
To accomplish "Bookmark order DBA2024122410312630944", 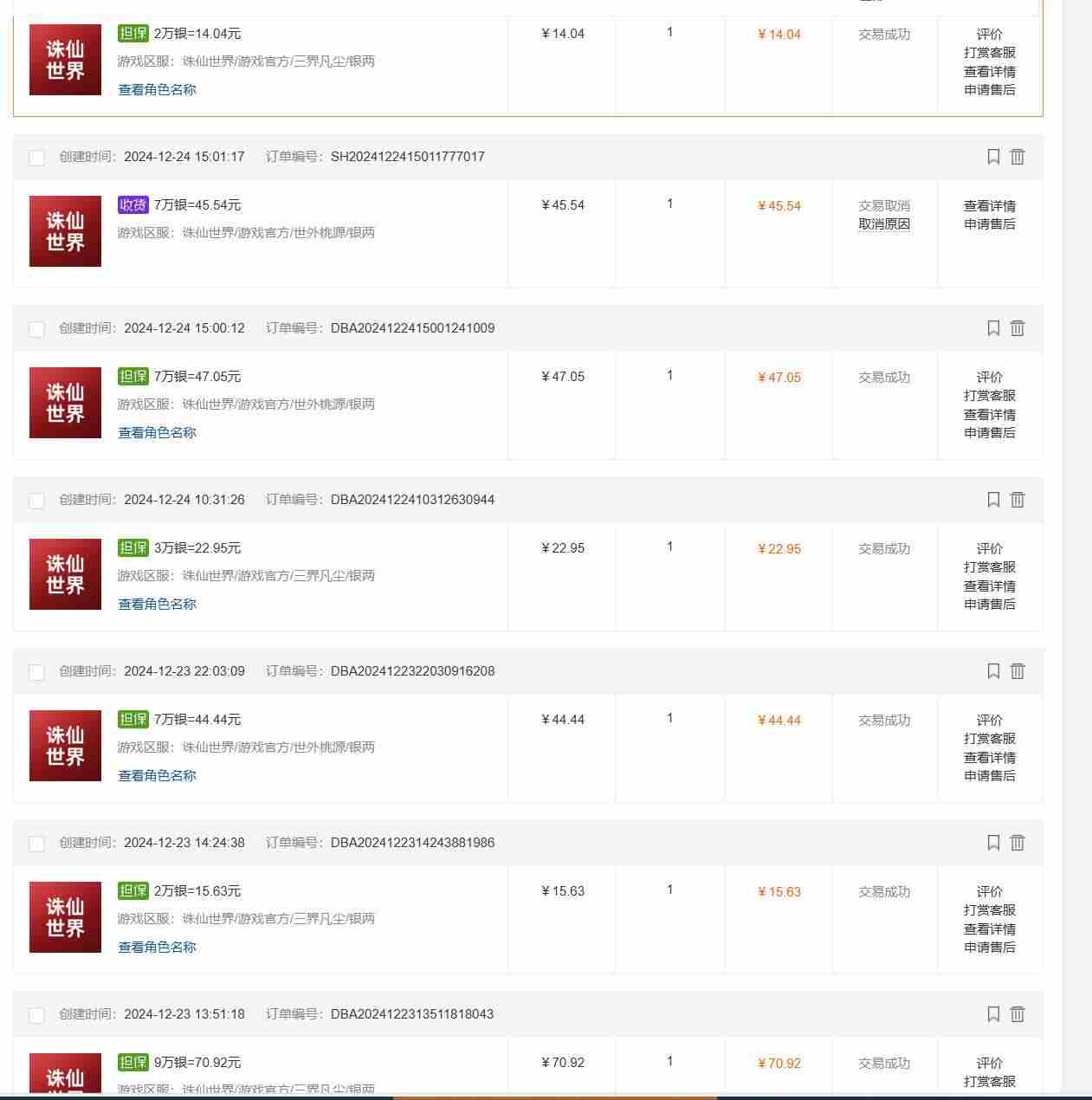I will point(993,500).
